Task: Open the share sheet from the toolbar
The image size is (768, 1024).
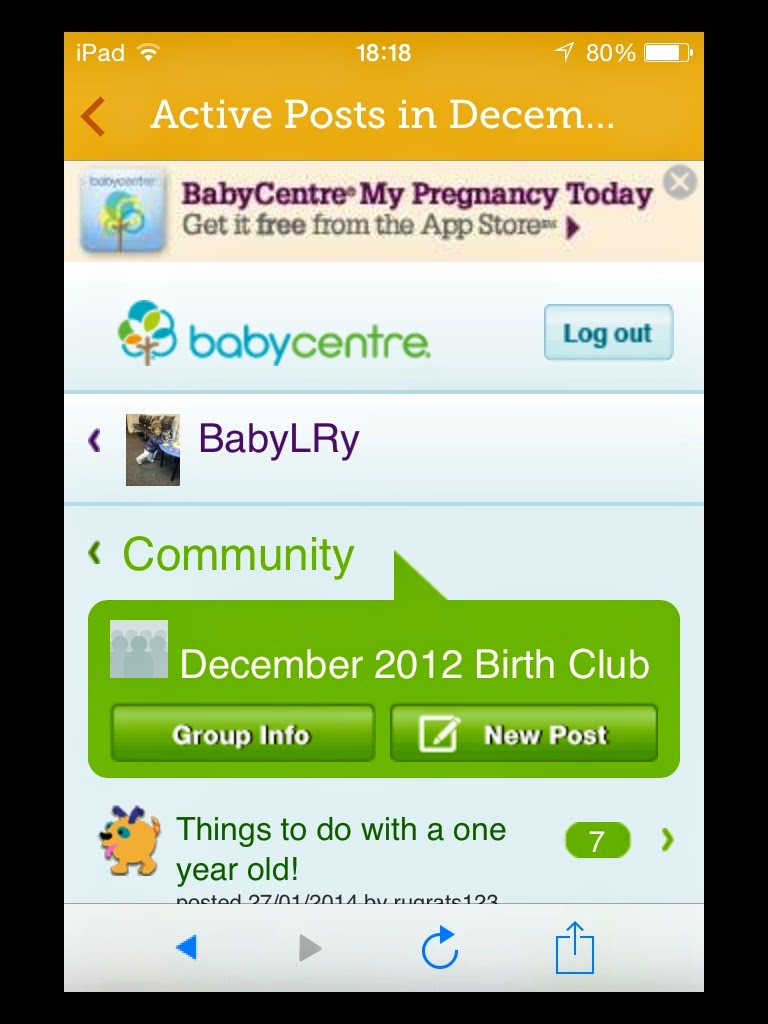Action: tap(575, 947)
